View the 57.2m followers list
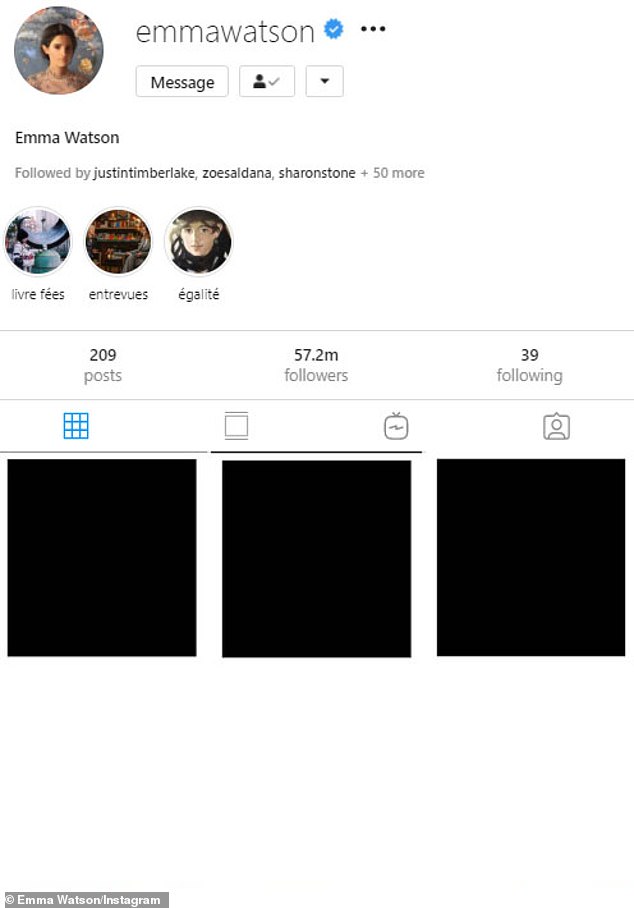This screenshot has height=908, width=634. [316, 365]
